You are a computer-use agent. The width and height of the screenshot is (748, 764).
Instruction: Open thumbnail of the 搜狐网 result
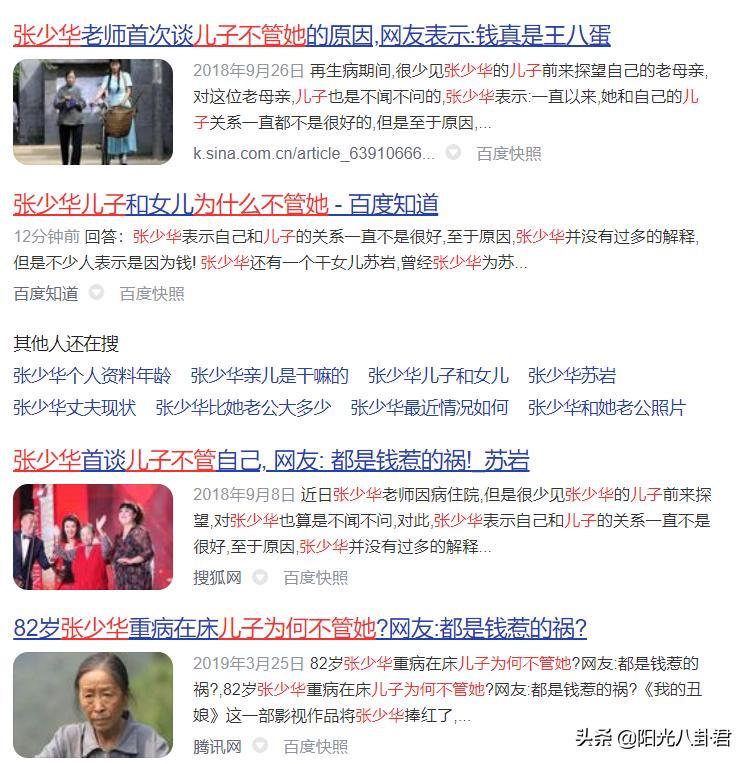pyautogui.click(x=93, y=537)
